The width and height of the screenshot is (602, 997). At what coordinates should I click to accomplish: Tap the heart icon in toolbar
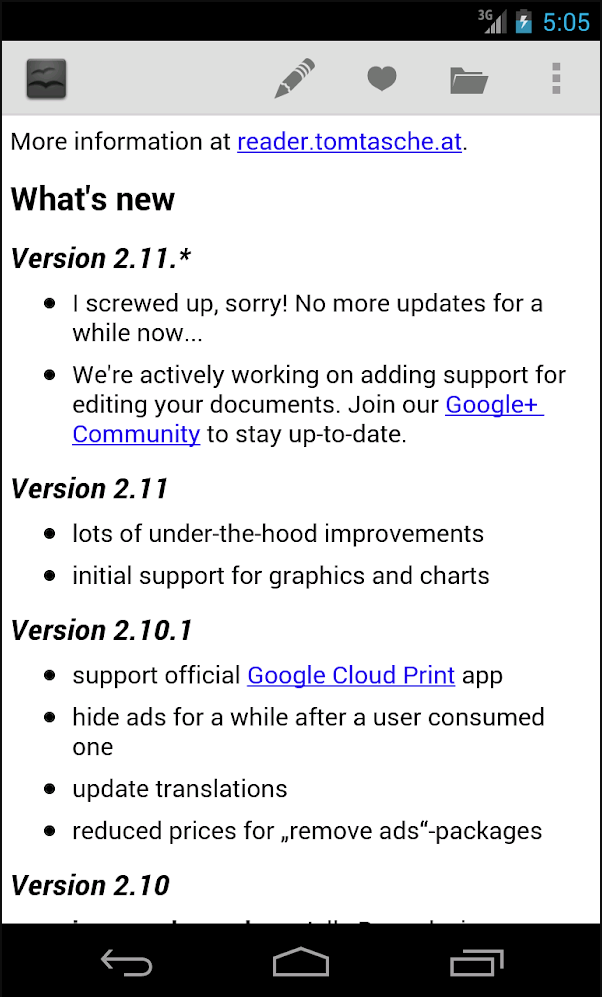click(x=382, y=78)
